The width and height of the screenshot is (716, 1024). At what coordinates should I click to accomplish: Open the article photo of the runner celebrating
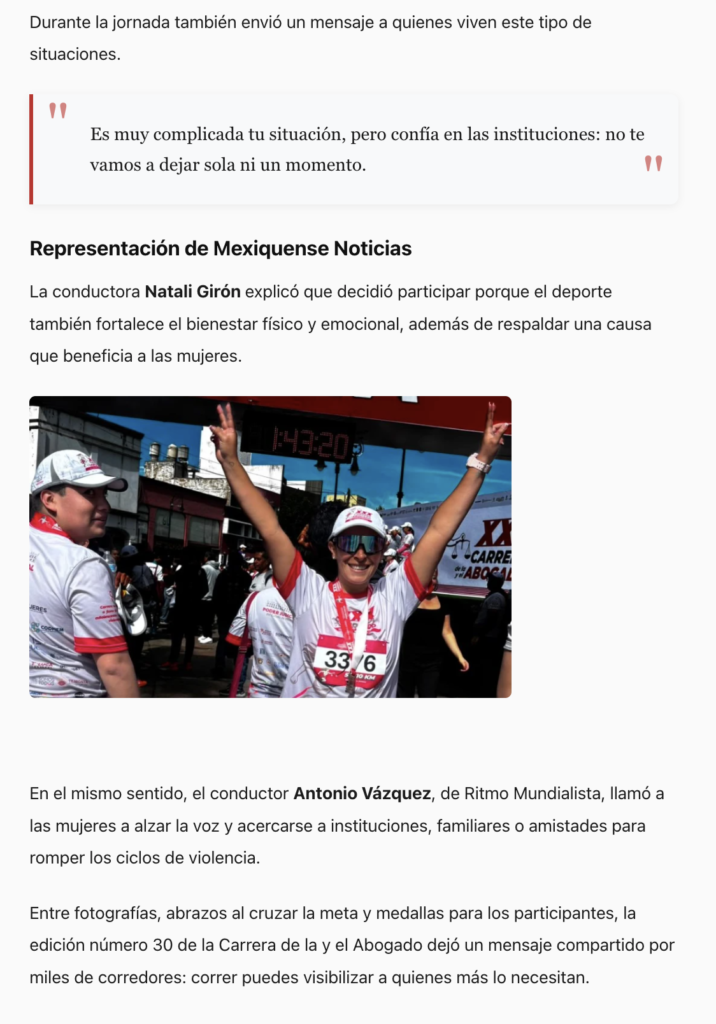click(x=270, y=547)
